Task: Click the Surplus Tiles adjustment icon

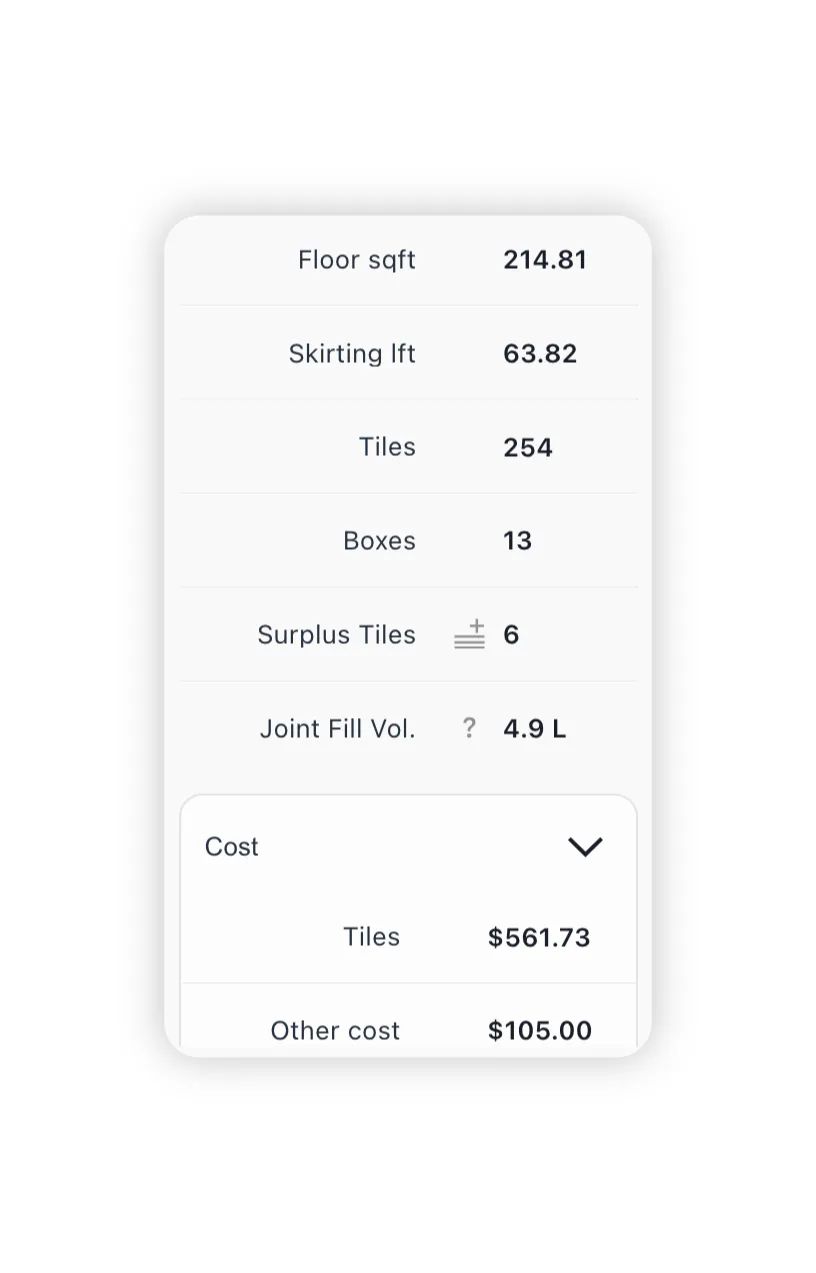Action: click(470, 634)
